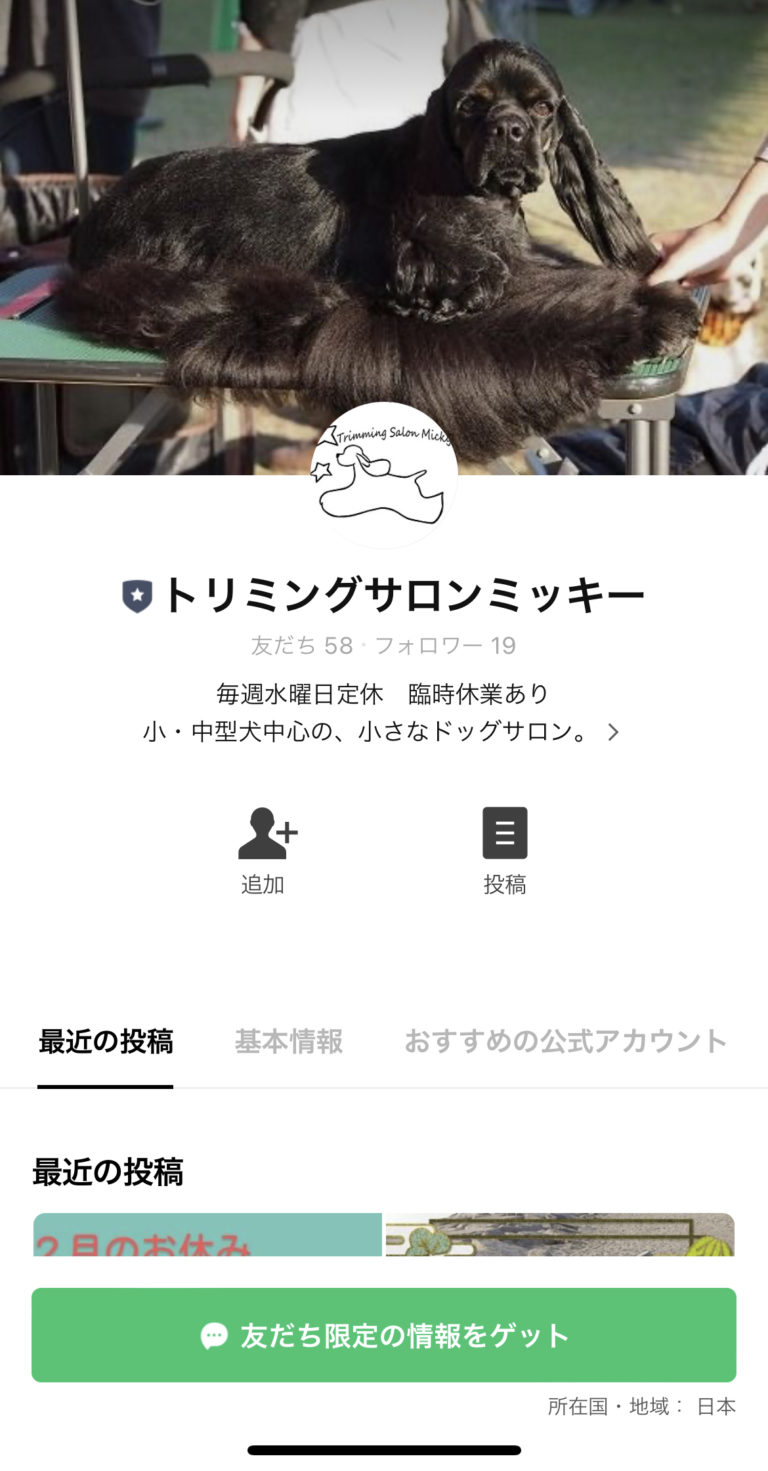Image resolution: width=768 pixels, height=1471 pixels.
Task: Switch to the 基本情報 tab
Action: (288, 1042)
